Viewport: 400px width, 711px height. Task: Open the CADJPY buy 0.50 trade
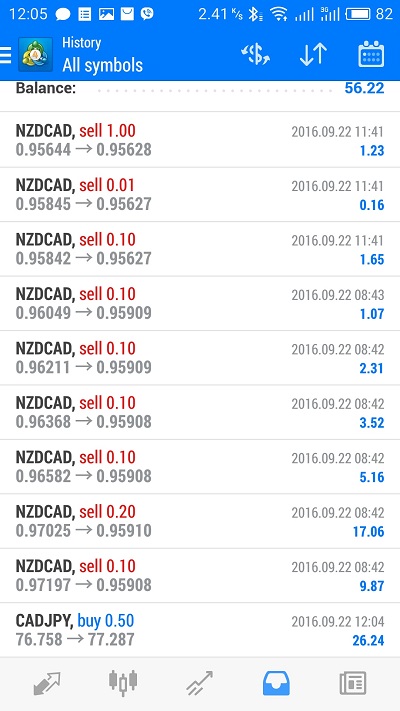200,630
